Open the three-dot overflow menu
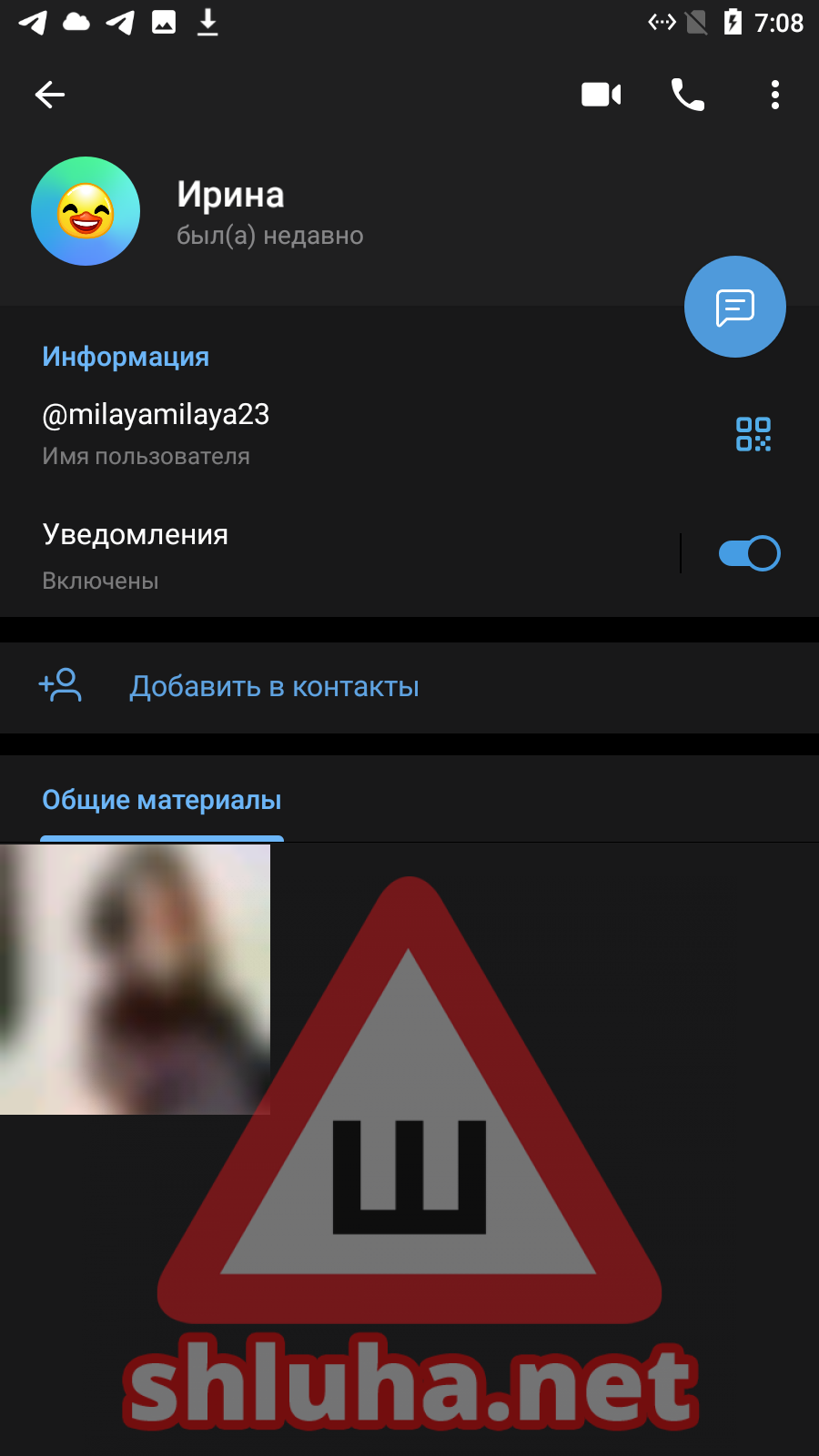The height and width of the screenshot is (1456, 819). [774, 95]
